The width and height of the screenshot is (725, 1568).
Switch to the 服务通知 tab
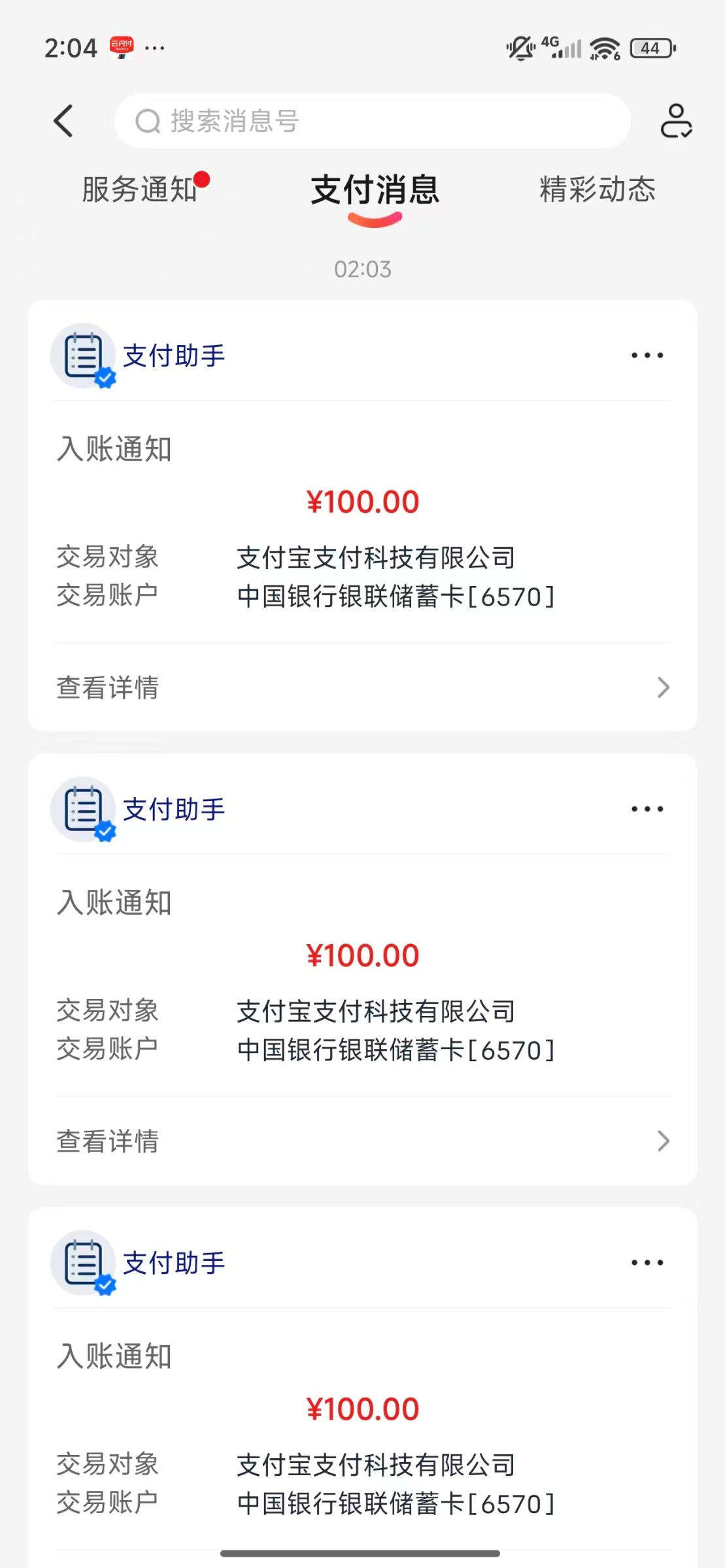141,190
